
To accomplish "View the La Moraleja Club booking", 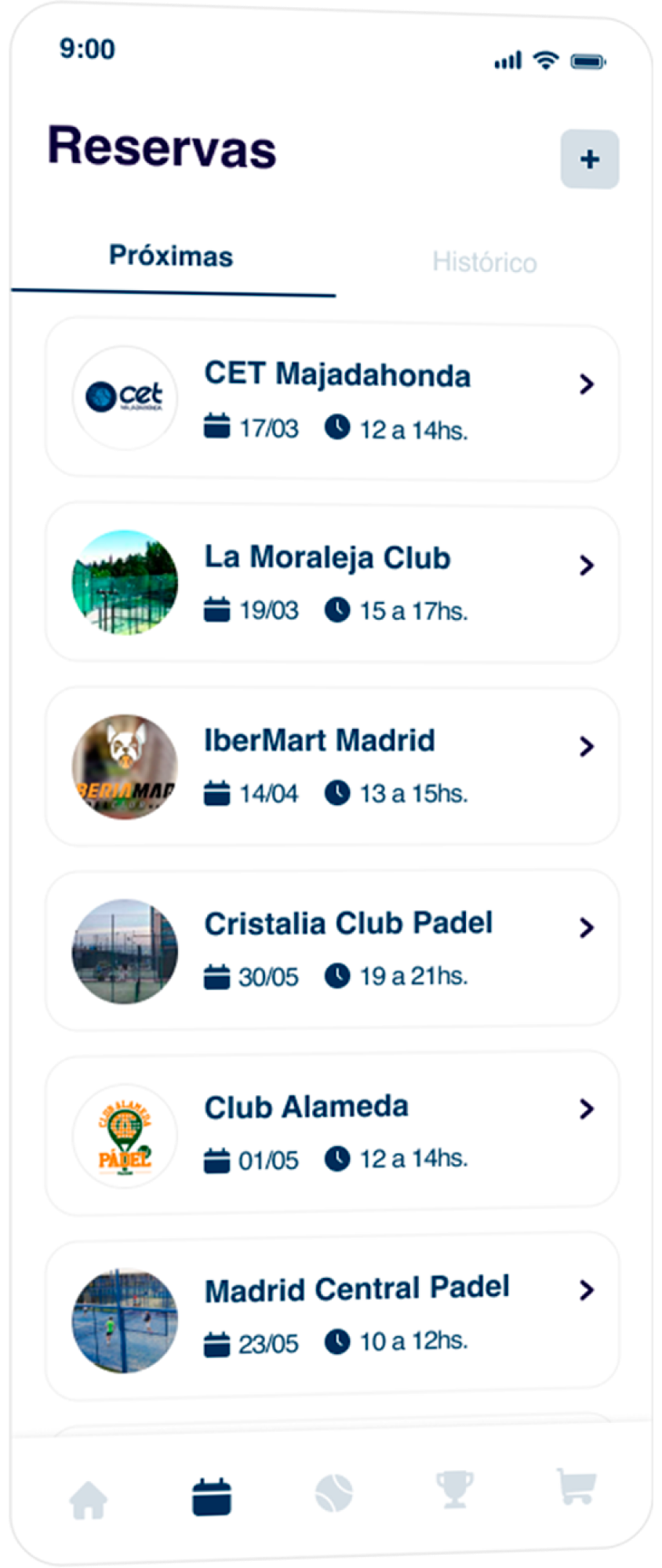I will pos(332,583).
